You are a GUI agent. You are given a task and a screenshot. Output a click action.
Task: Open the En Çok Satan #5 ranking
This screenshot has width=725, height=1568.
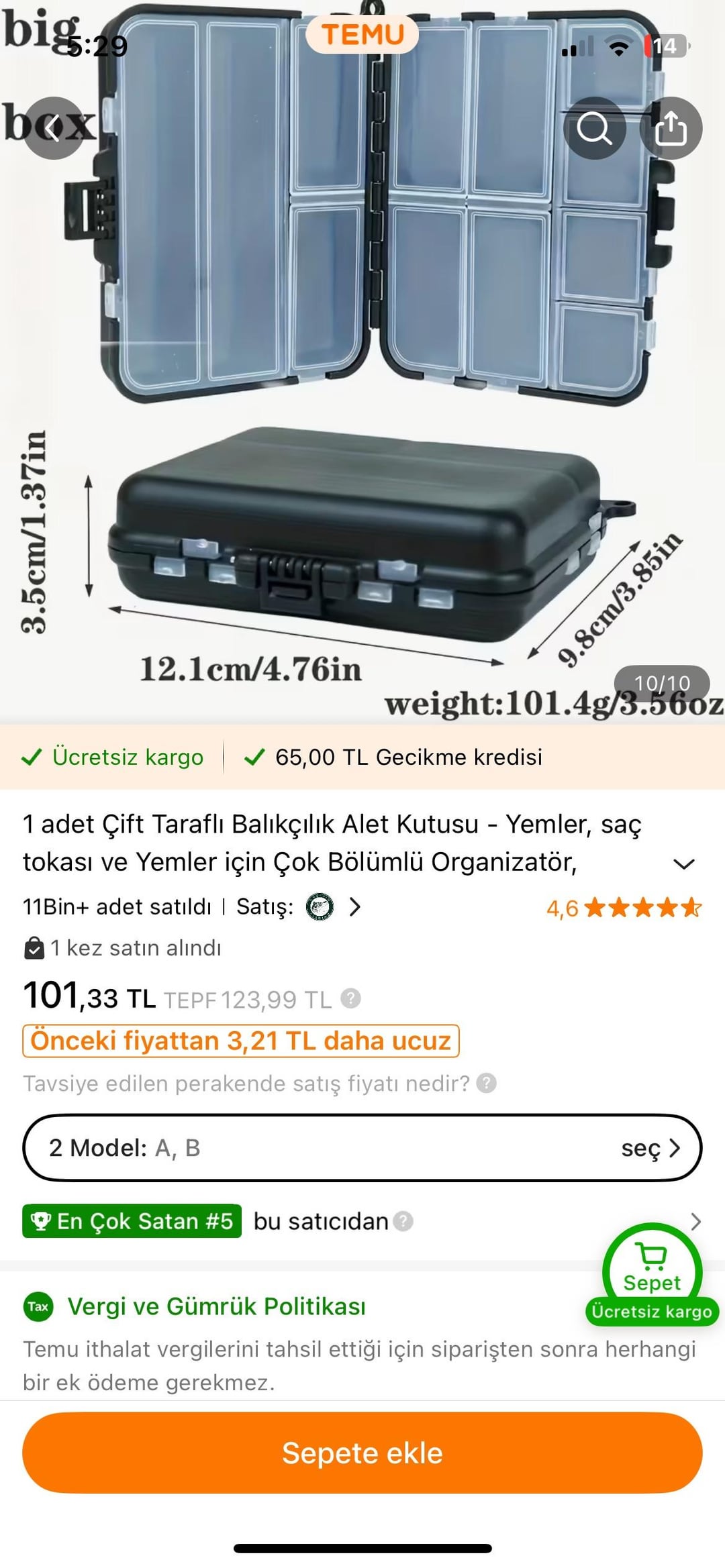coord(132,1221)
